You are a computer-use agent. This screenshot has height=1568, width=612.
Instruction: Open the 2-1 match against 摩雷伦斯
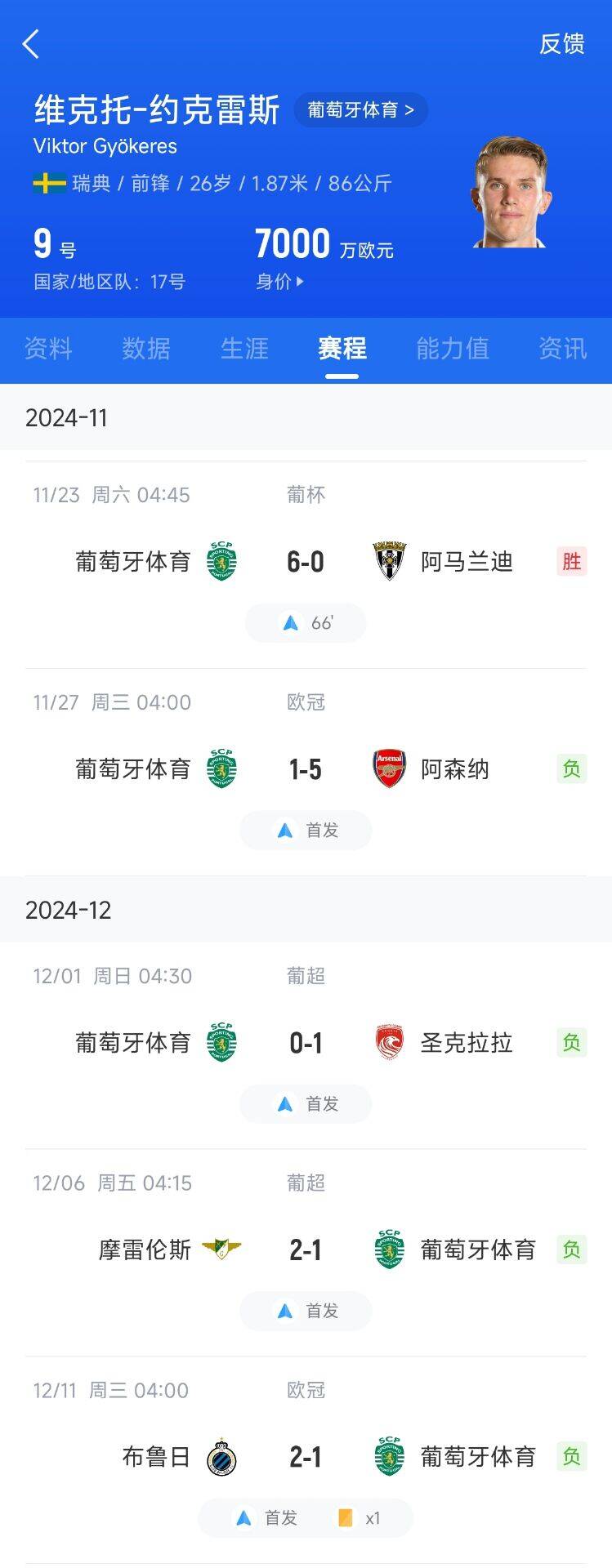306,1250
